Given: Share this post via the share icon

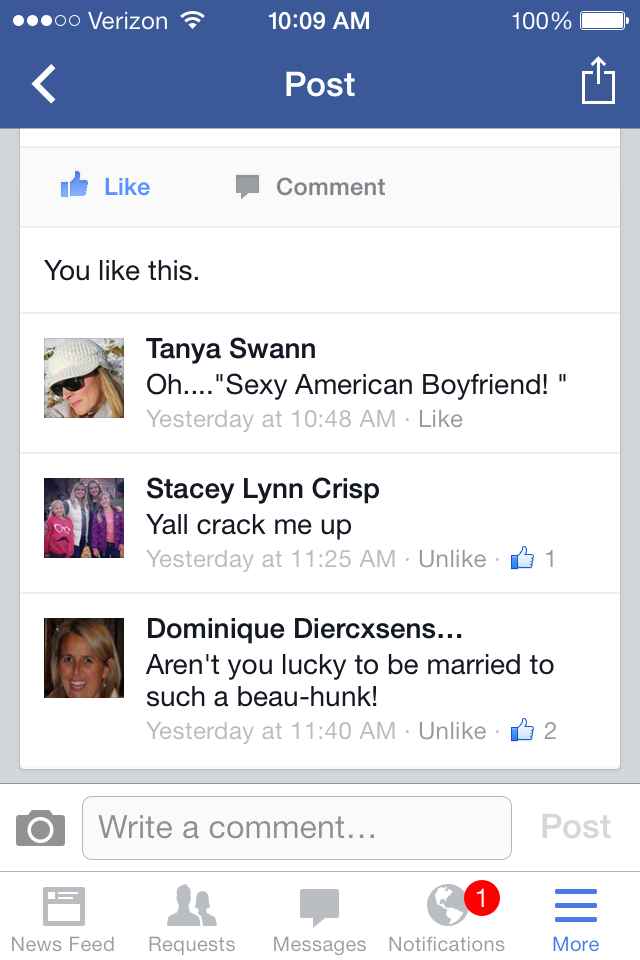Looking at the screenshot, I should point(597,82).
